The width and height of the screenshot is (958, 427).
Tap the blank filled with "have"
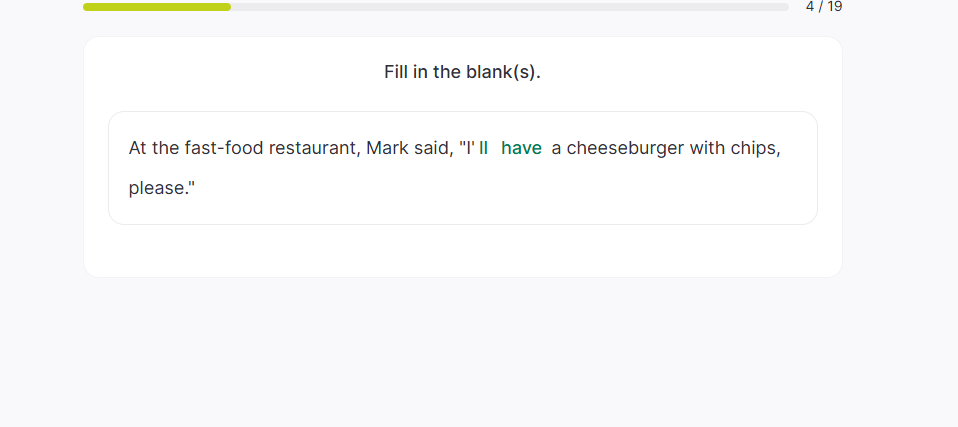521,148
